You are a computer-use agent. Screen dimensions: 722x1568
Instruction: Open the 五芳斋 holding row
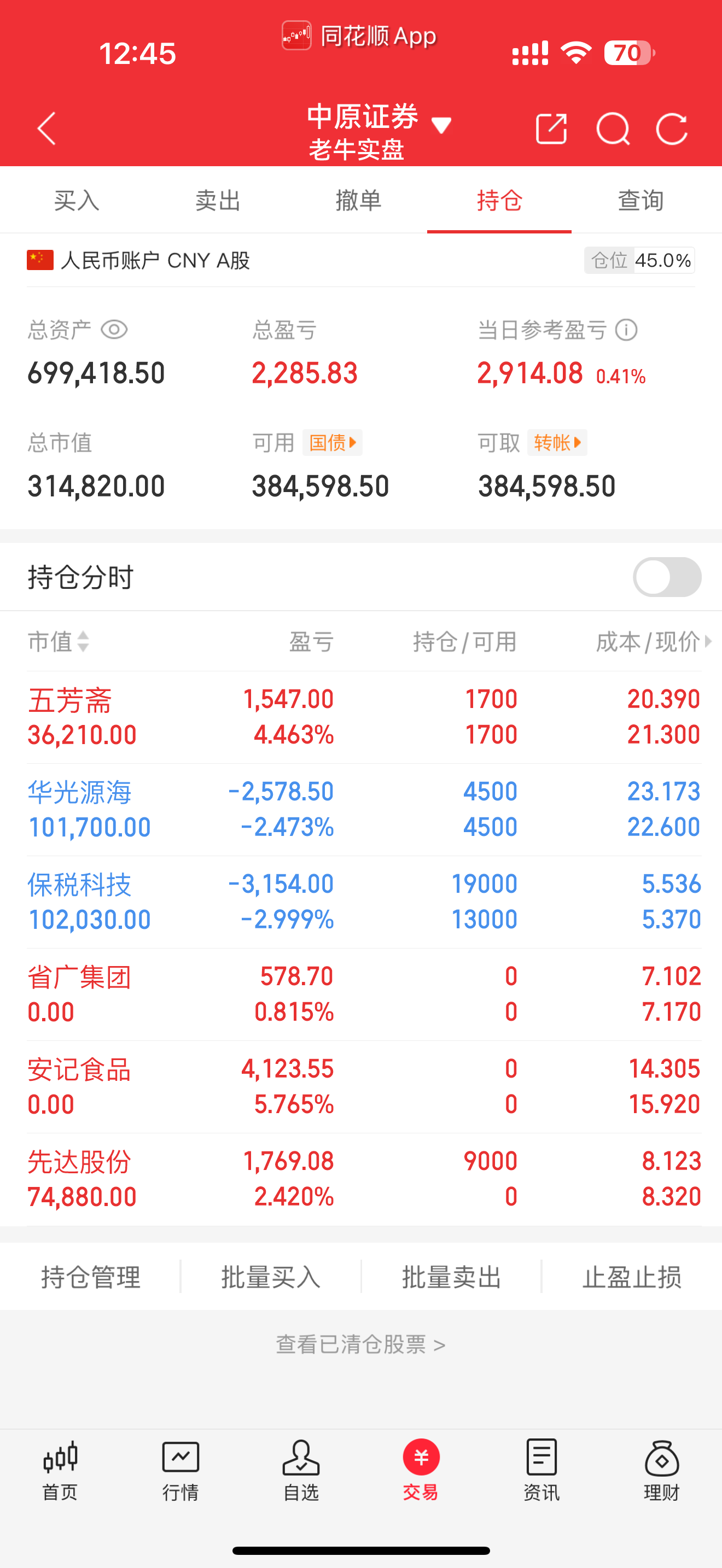coord(364,717)
